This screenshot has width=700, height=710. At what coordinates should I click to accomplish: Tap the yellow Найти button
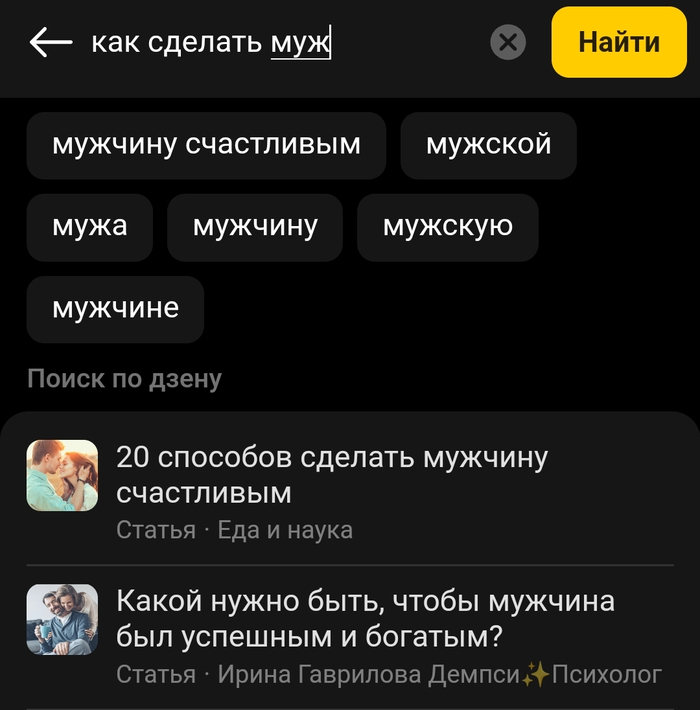click(618, 43)
